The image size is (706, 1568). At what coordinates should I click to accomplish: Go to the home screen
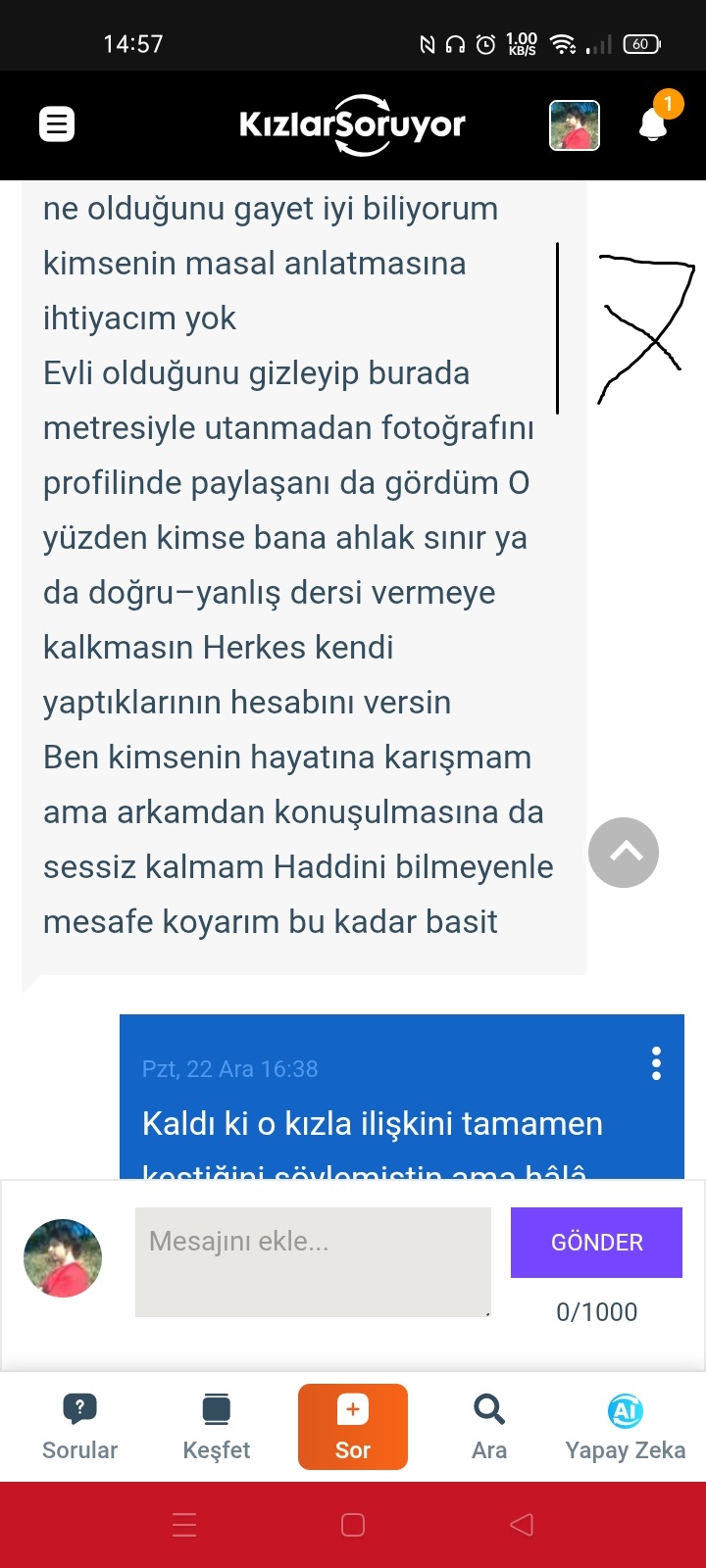point(353,1525)
